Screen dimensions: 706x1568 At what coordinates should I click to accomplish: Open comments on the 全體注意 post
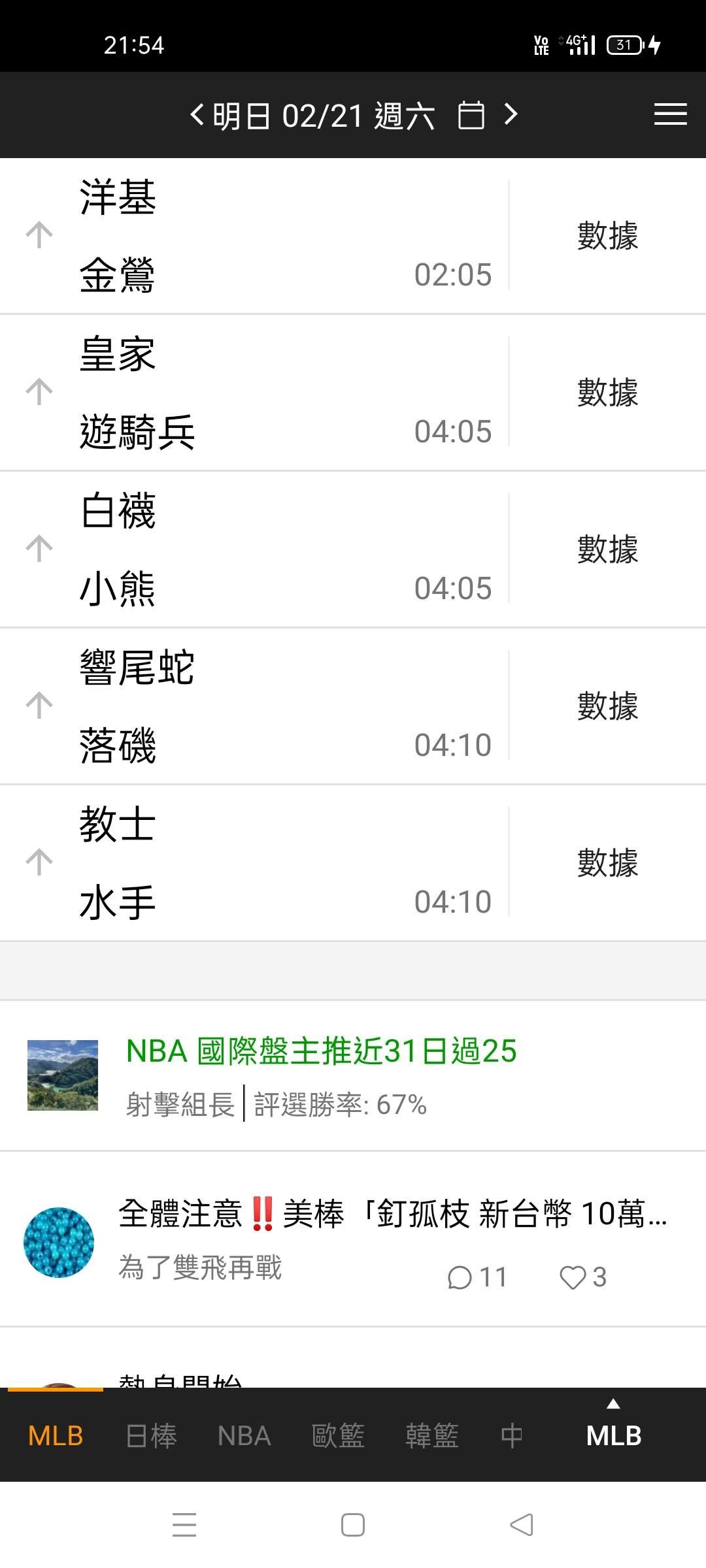460,1277
